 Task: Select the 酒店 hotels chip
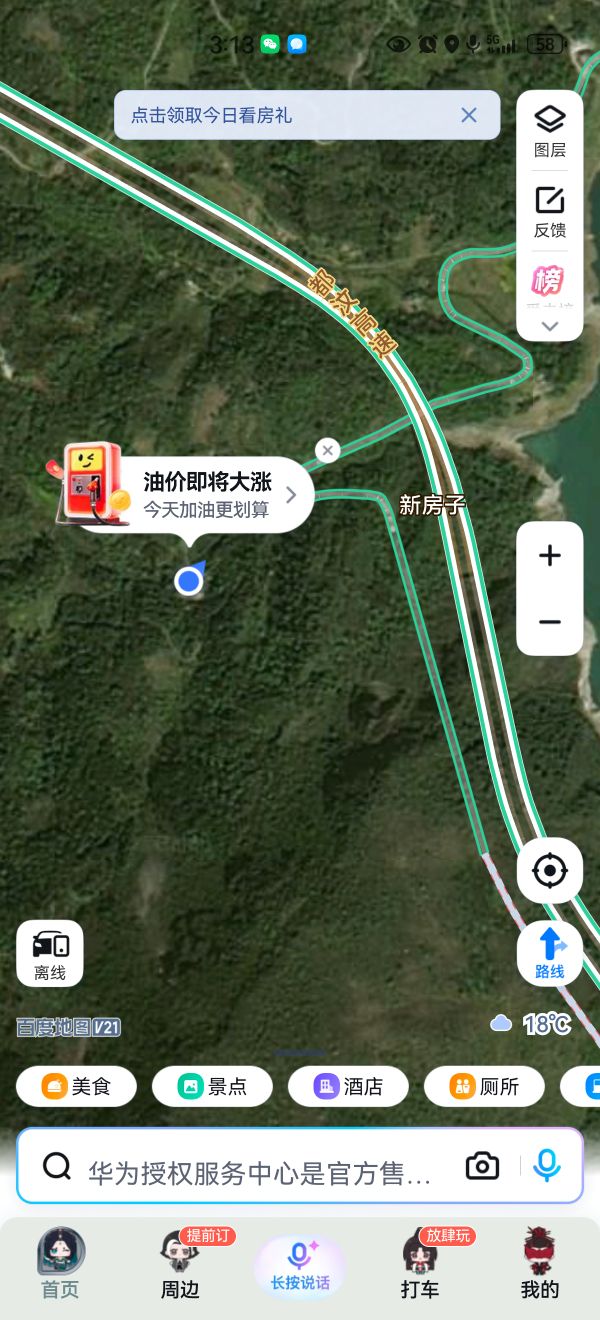click(x=348, y=1086)
